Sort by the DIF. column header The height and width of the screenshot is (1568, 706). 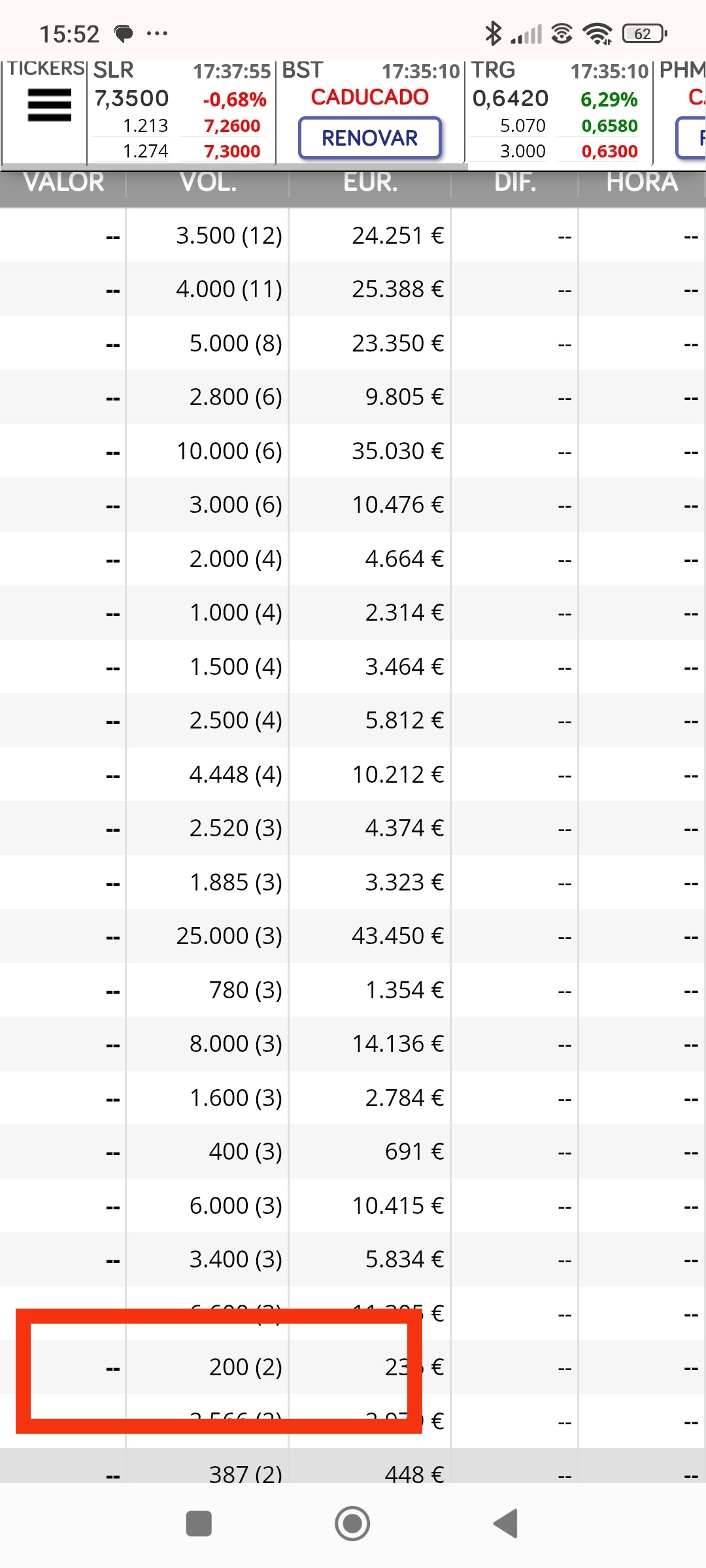[515, 183]
